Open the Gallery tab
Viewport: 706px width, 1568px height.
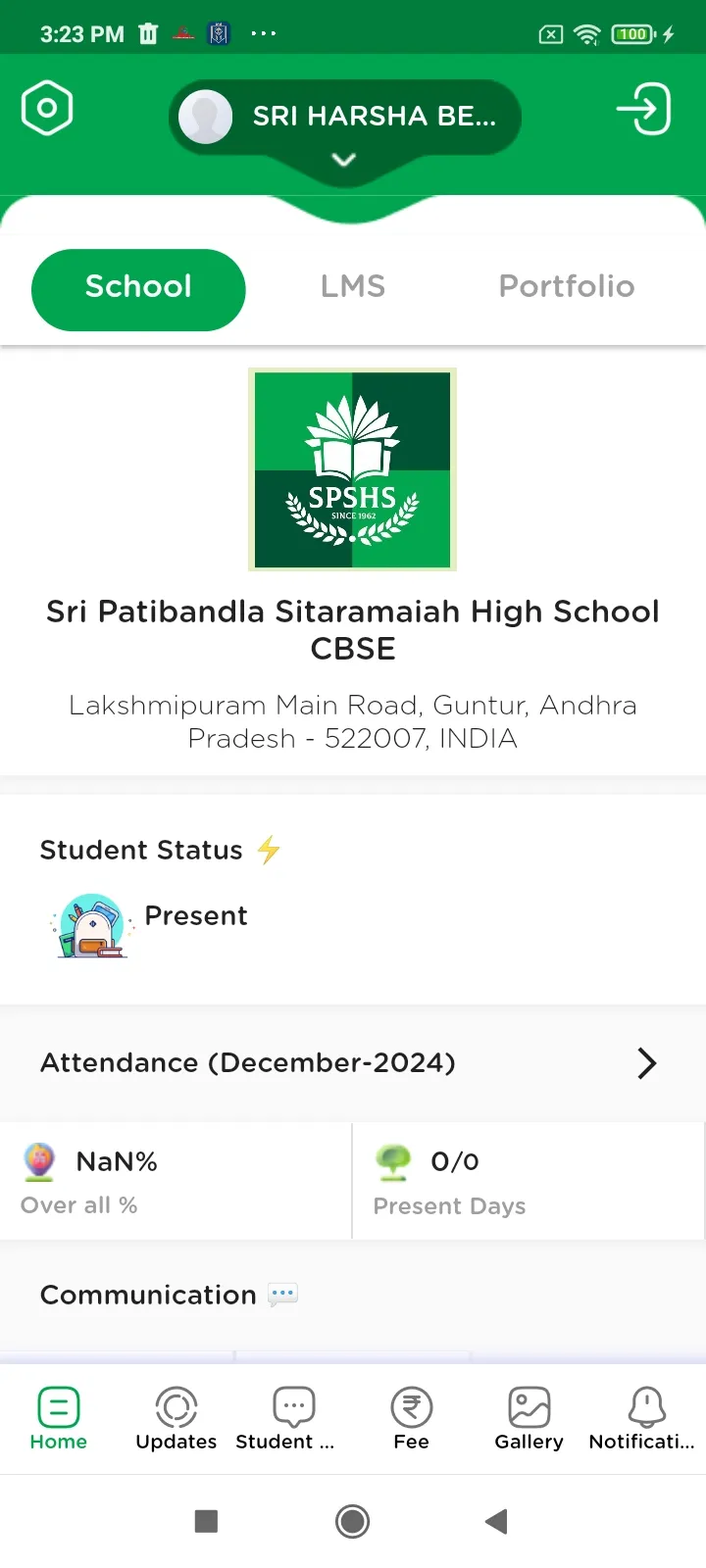tap(529, 1418)
